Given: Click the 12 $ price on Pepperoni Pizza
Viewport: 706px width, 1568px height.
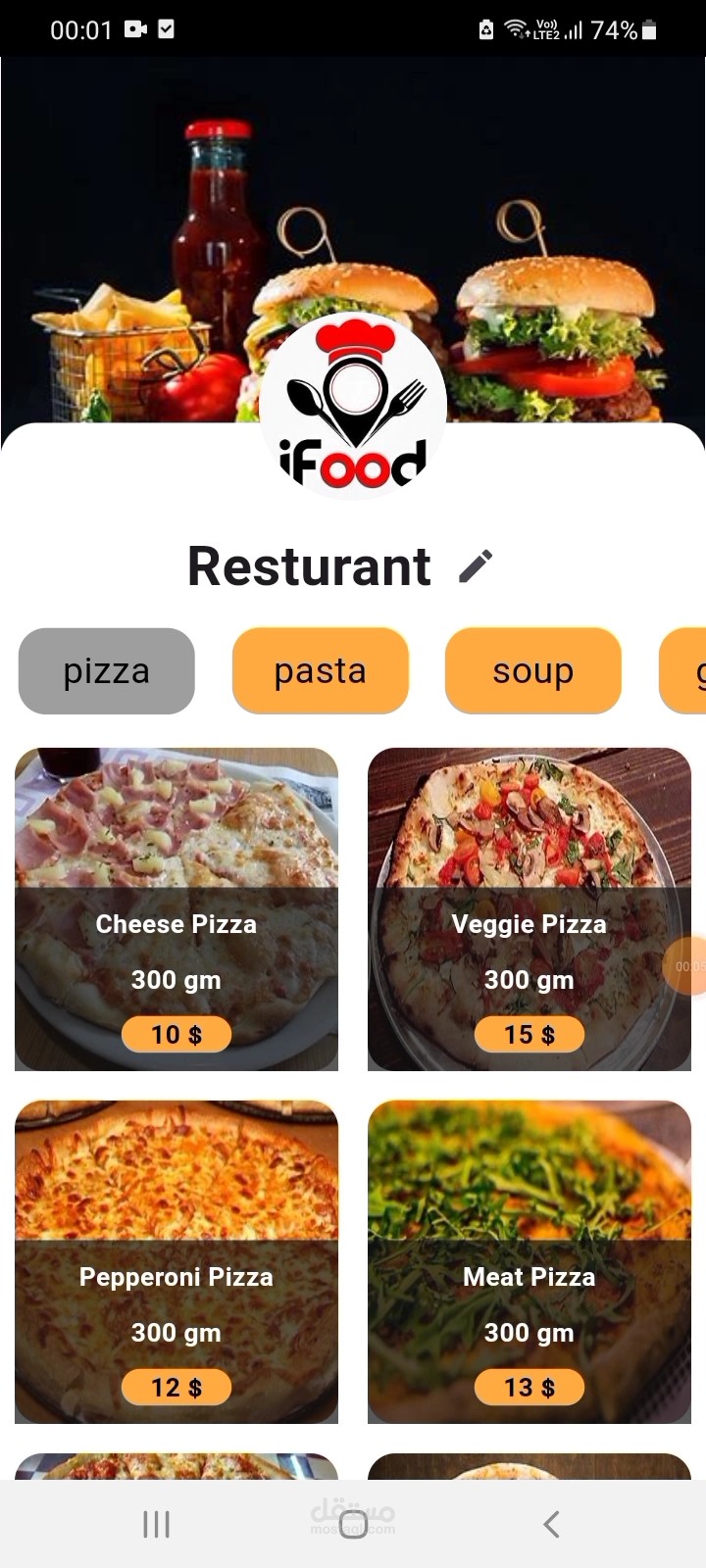Looking at the screenshot, I should 176,1387.
